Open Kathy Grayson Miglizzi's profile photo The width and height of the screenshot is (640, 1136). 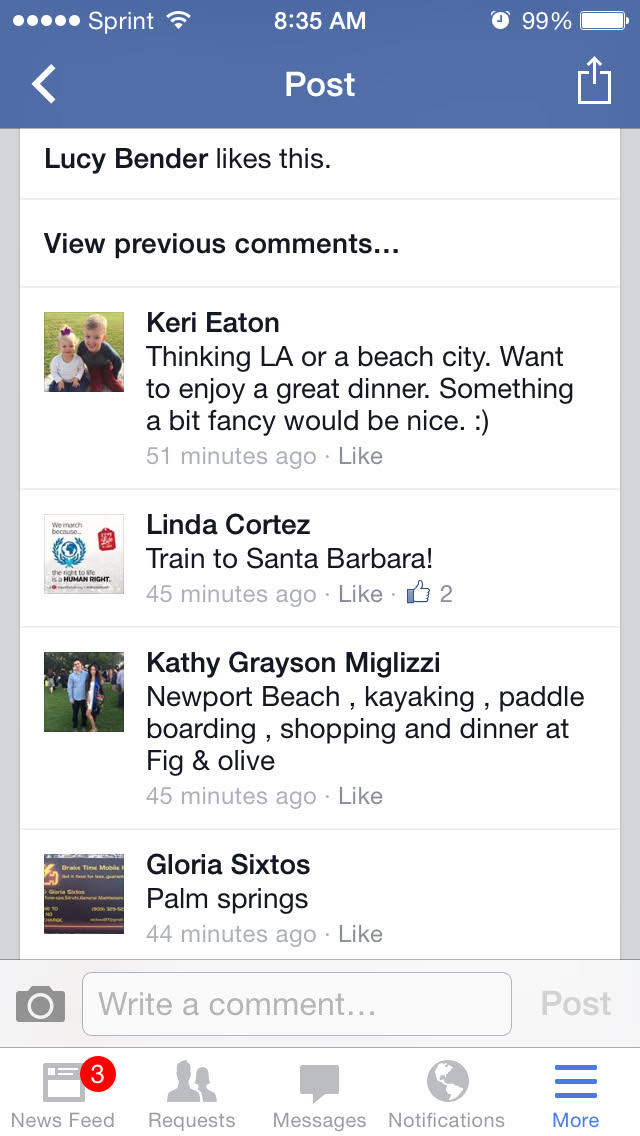(84, 691)
